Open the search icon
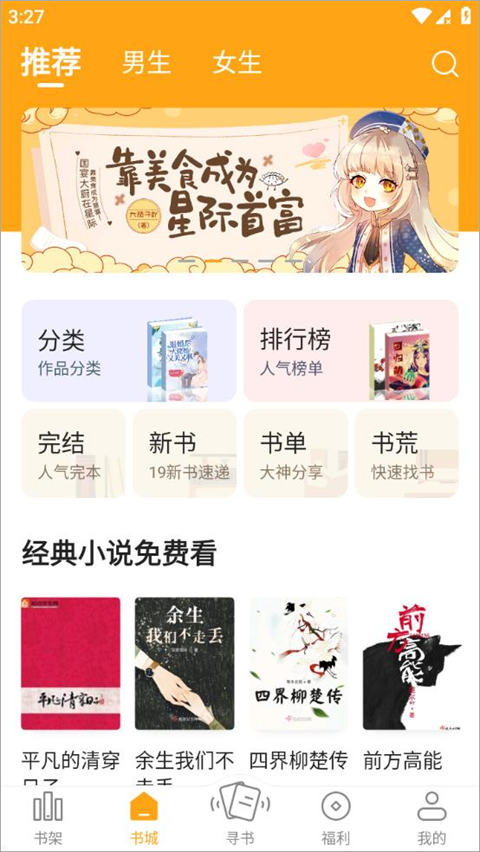 (445, 65)
